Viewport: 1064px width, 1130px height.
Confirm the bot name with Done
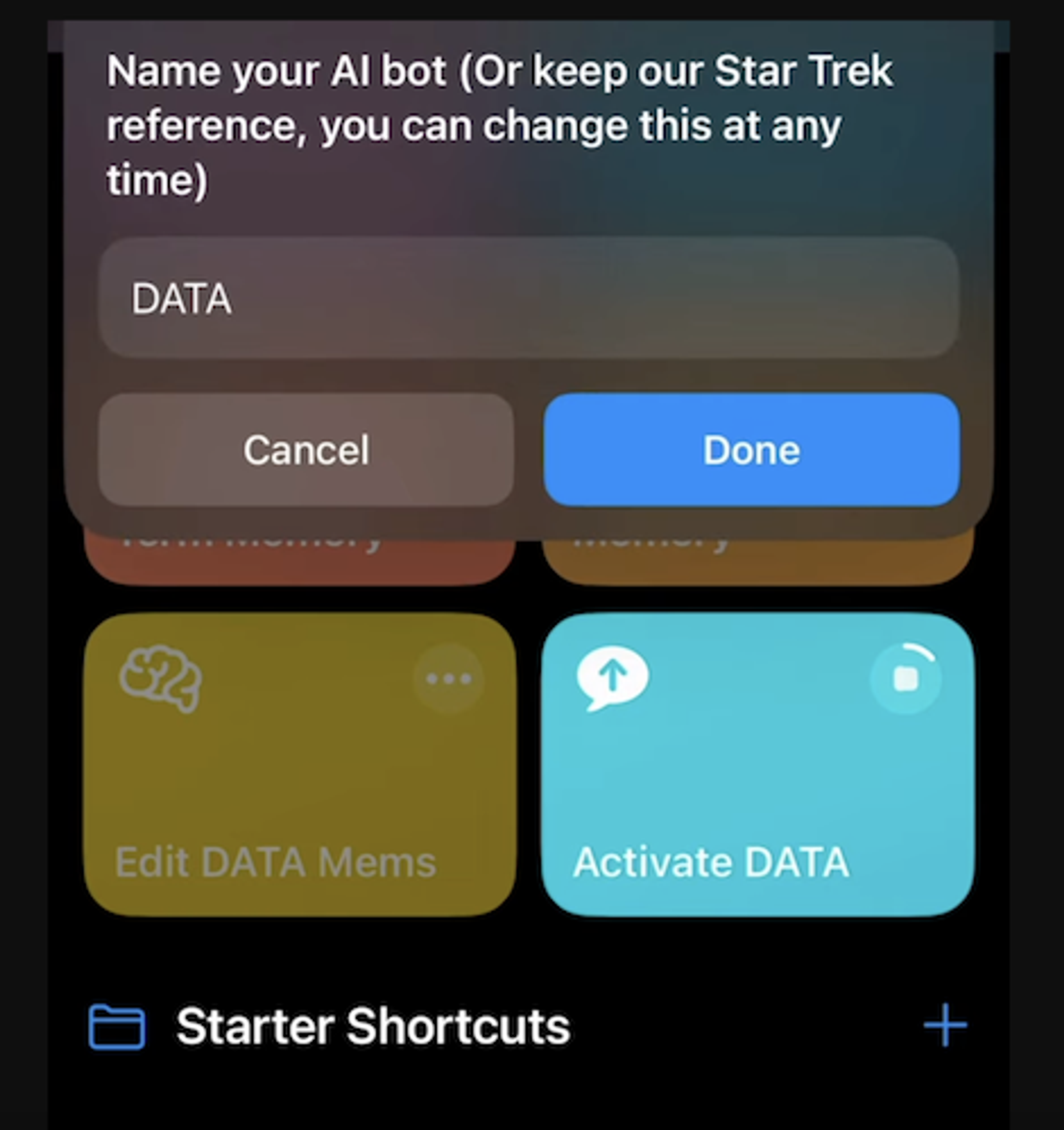point(751,450)
